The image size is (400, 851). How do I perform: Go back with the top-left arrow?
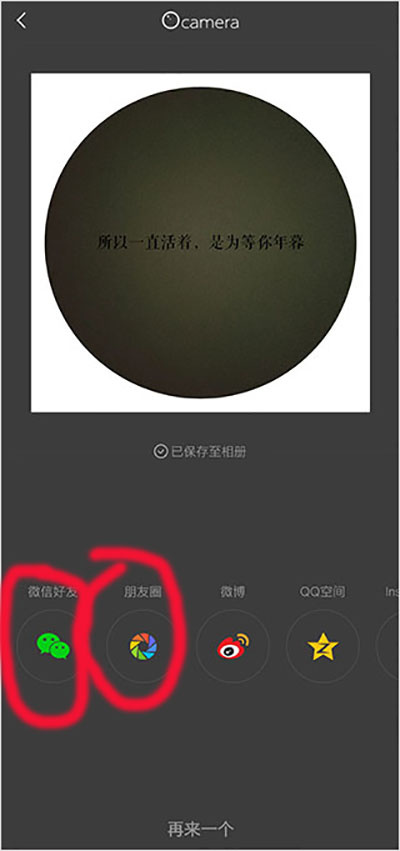click(x=21, y=21)
